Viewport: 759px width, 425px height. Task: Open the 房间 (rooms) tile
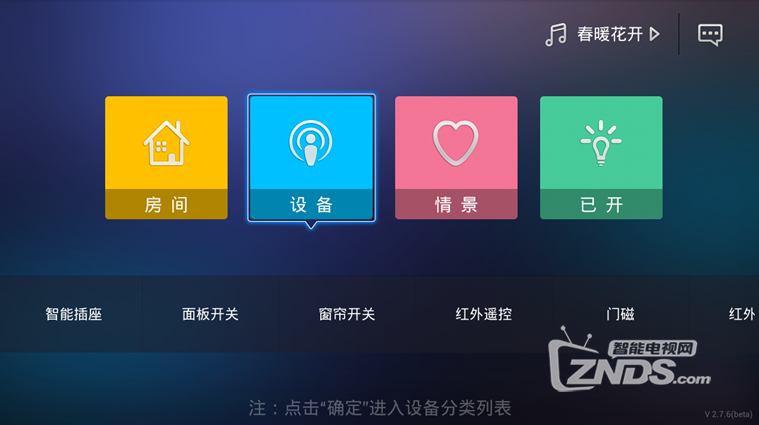point(166,157)
